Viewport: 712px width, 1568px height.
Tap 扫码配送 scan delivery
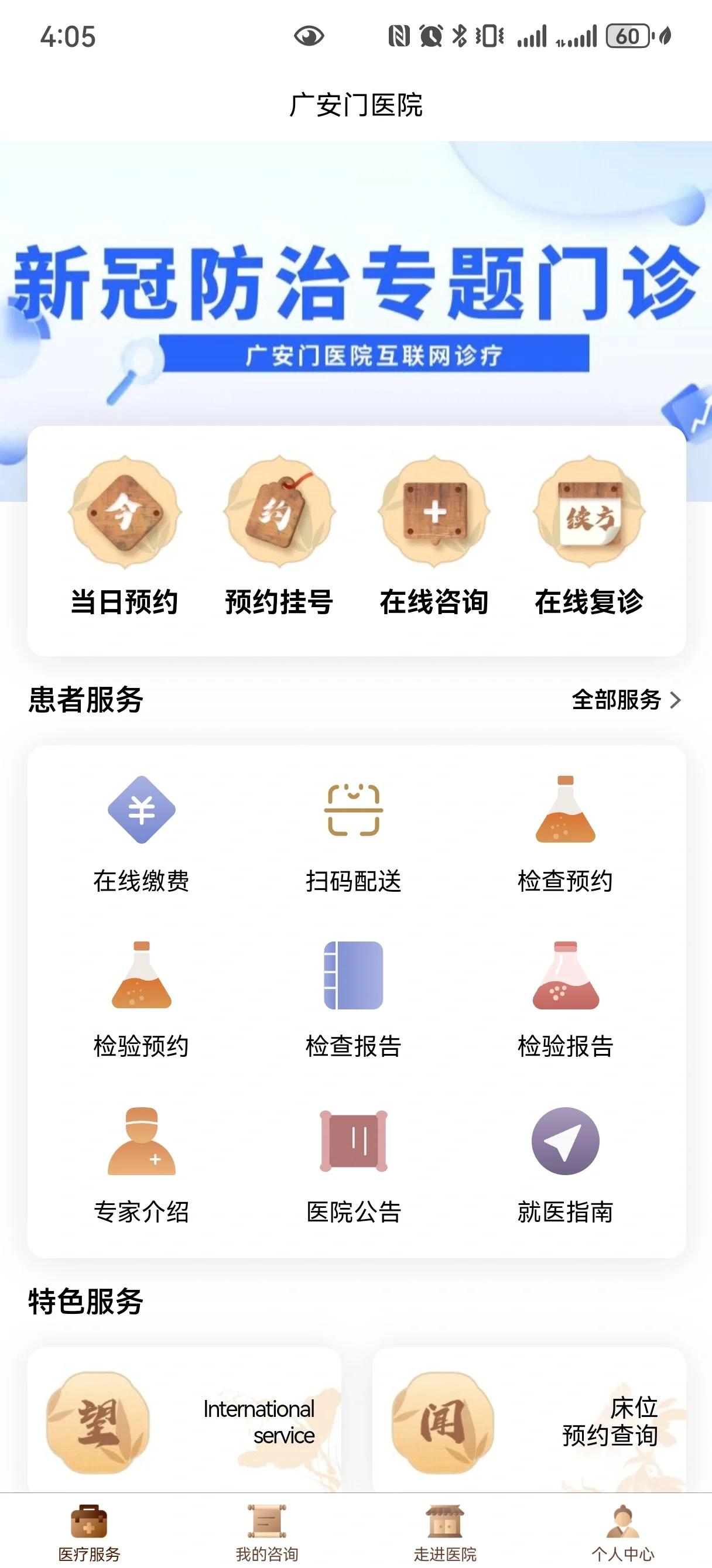point(354,834)
